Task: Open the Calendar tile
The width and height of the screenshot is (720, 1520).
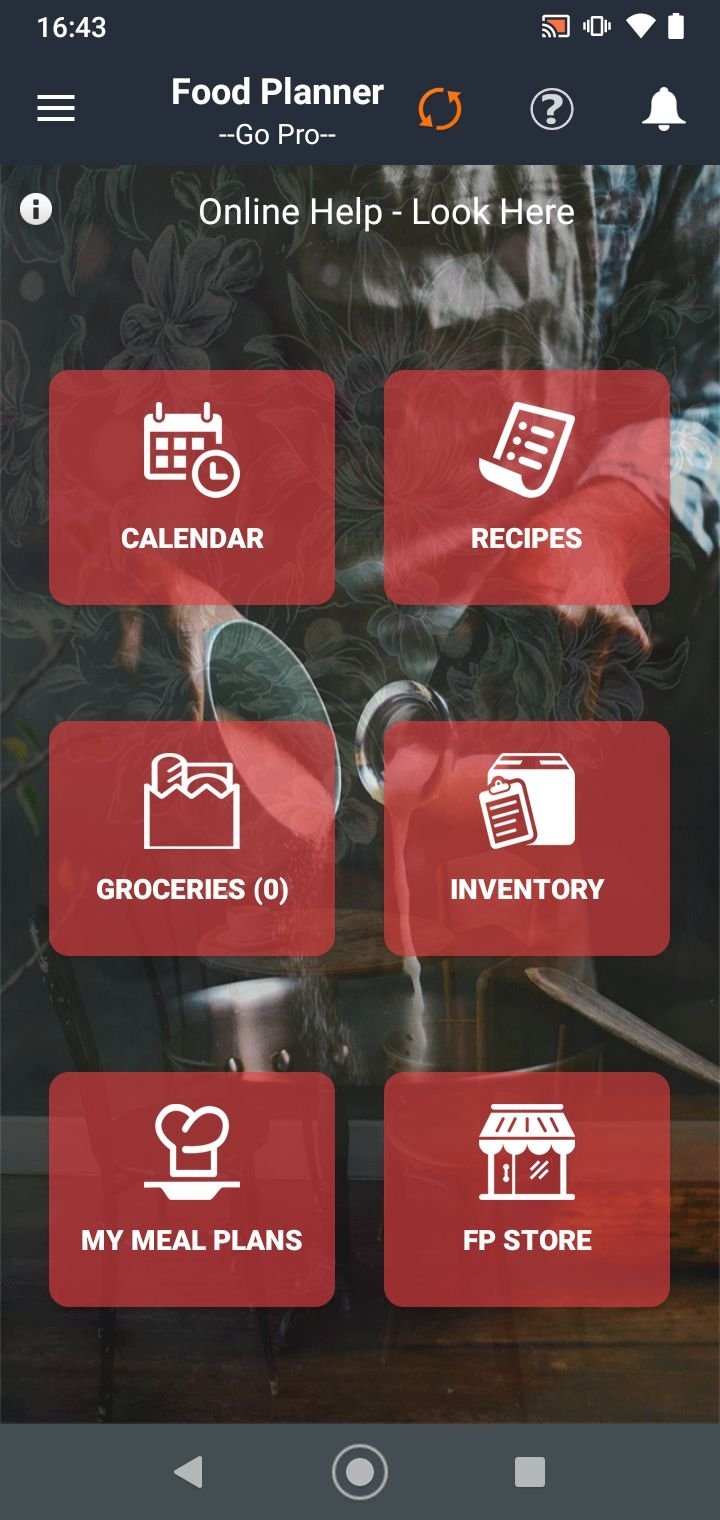Action: 192,487
